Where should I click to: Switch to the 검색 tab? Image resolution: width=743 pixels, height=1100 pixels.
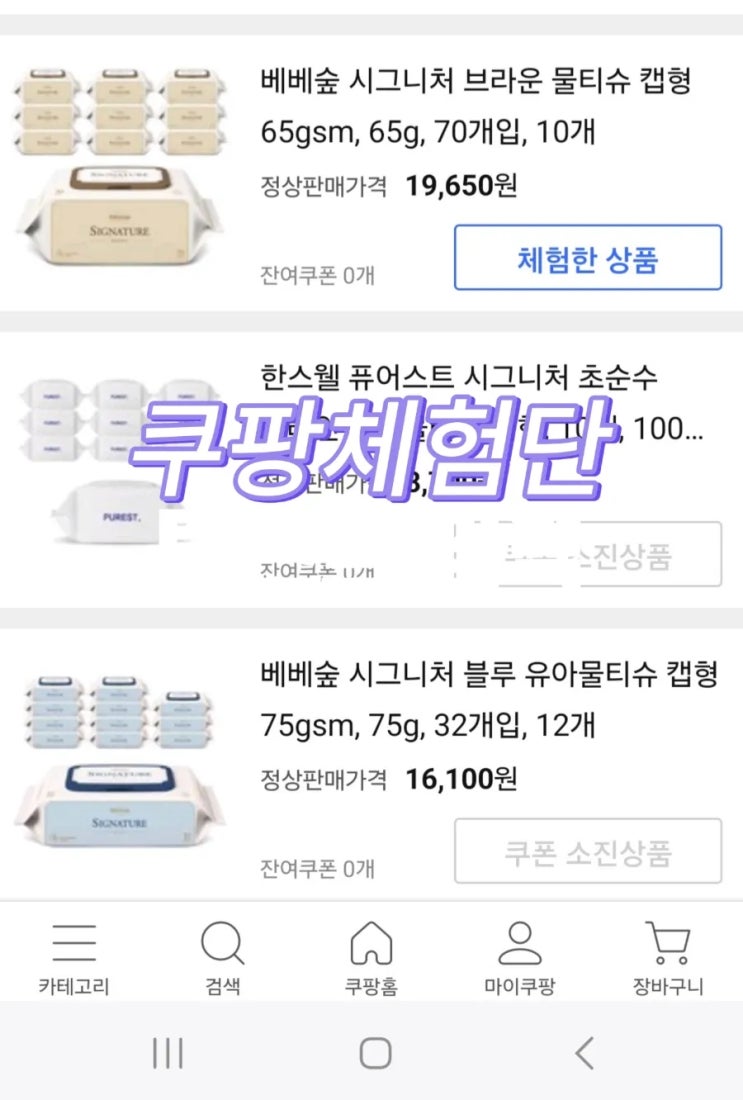(x=222, y=958)
